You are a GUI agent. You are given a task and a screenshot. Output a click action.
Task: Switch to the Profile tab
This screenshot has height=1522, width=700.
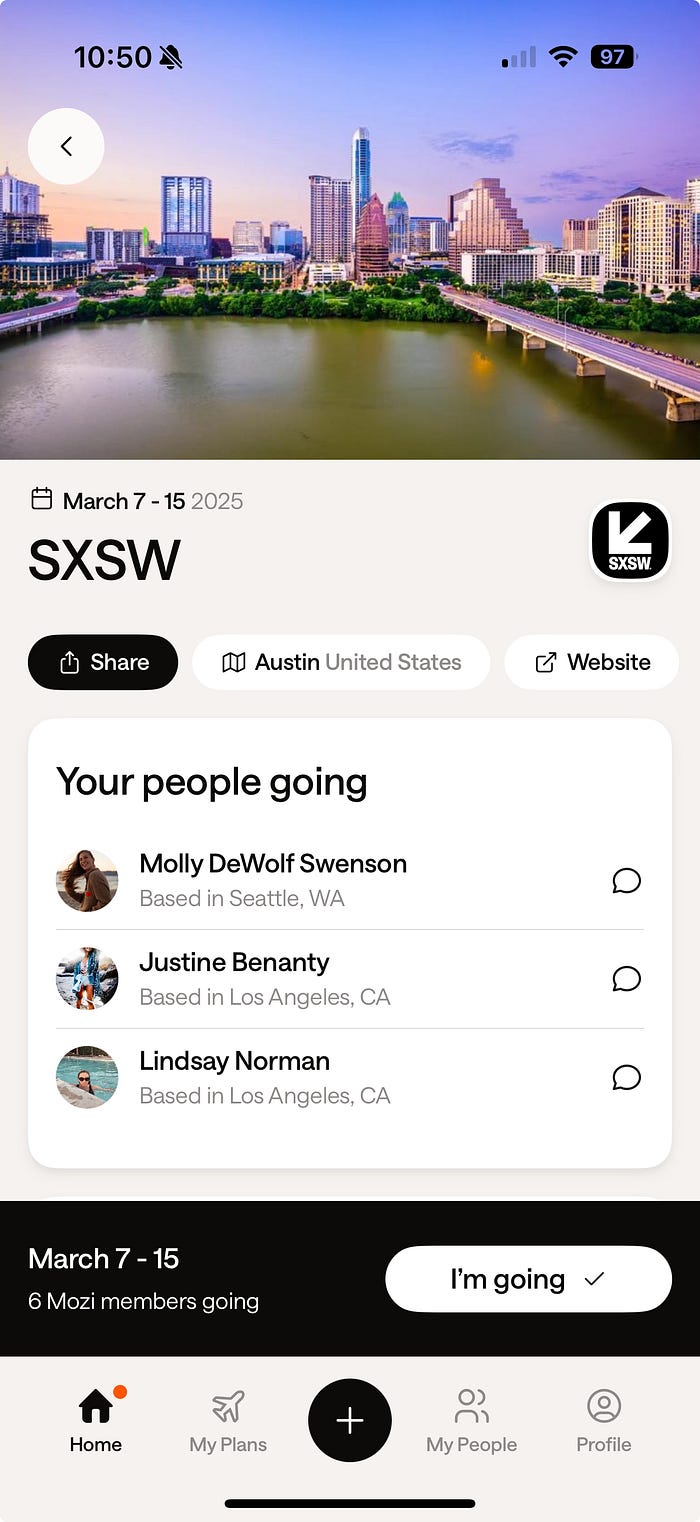click(603, 1420)
